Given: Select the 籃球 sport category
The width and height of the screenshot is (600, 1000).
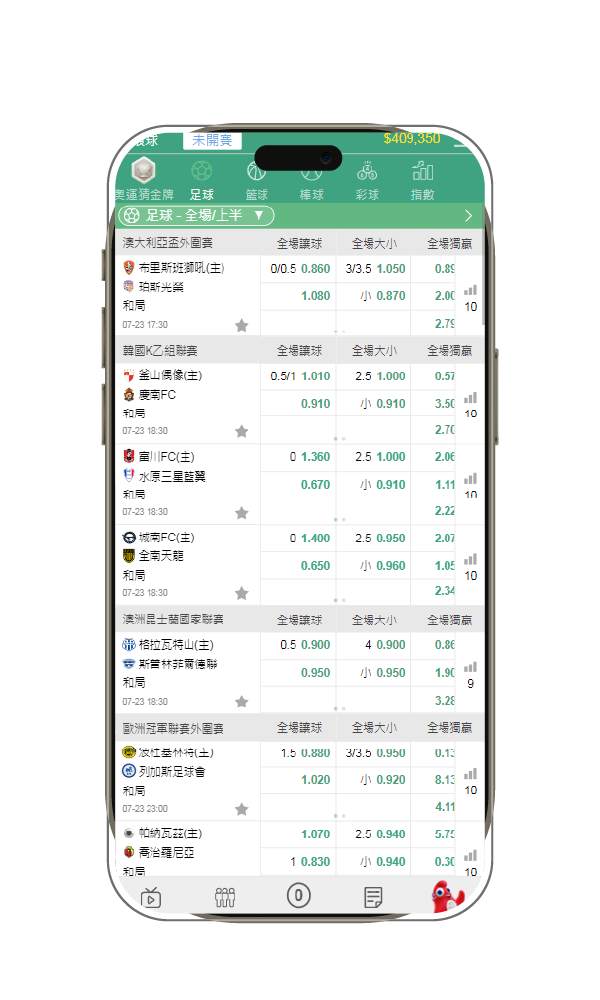Looking at the screenshot, I should [x=257, y=180].
